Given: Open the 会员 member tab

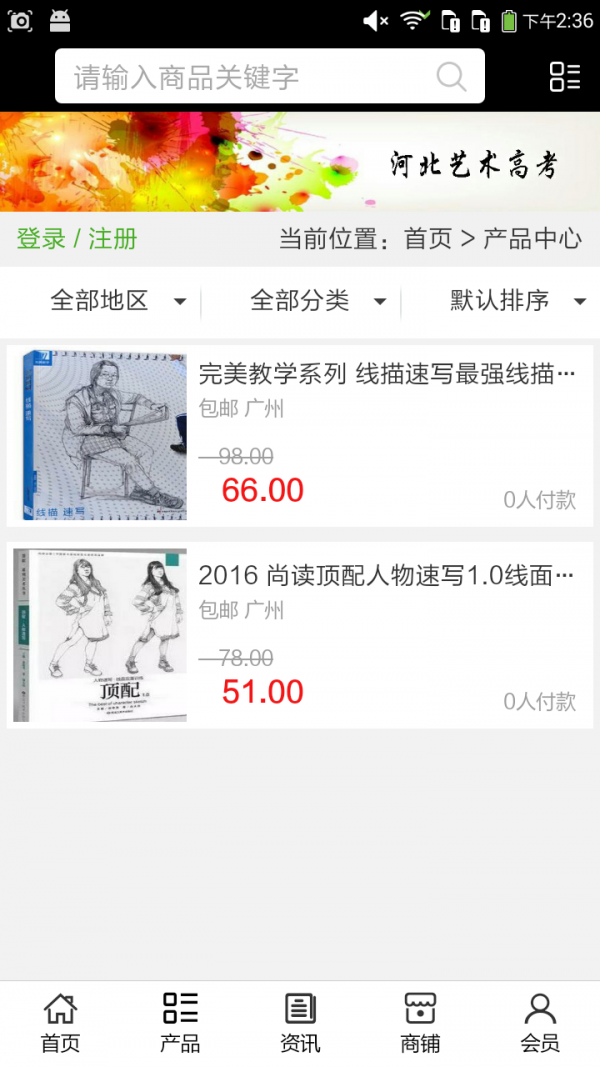Looking at the screenshot, I should 540,1023.
